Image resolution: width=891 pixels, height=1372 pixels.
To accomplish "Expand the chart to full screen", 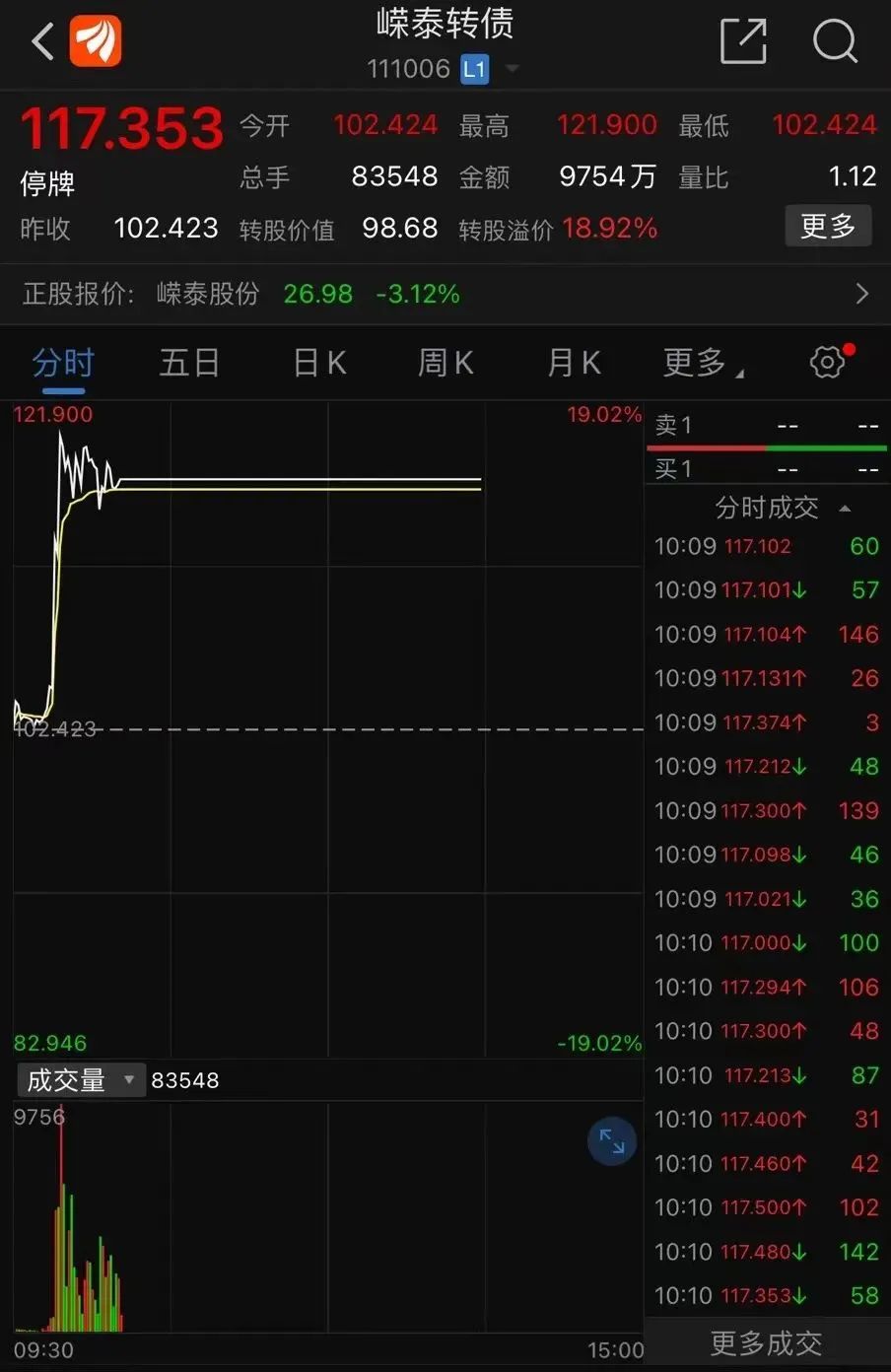I will [x=612, y=1141].
